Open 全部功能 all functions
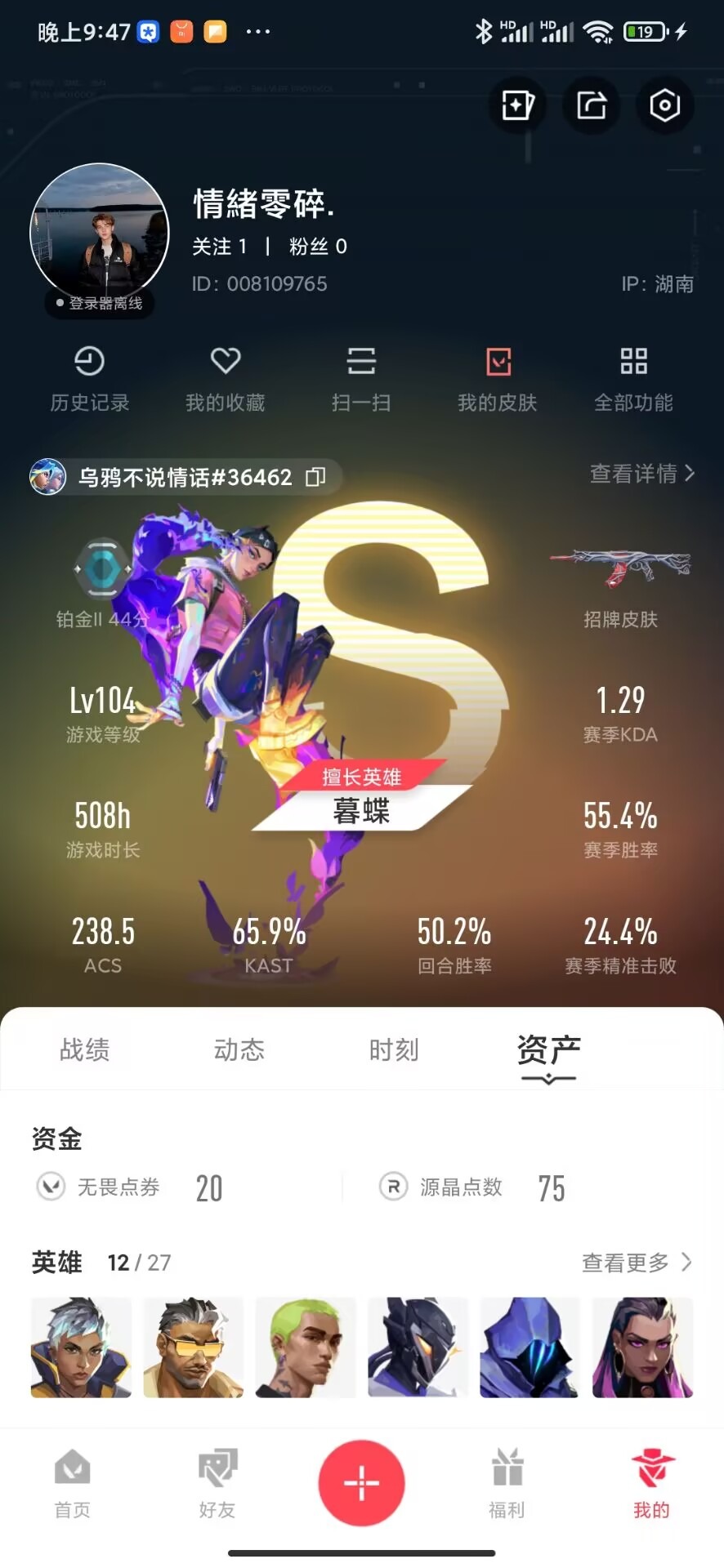The image size is (724, 1568). pyautogui.click(x=633, y=380)
